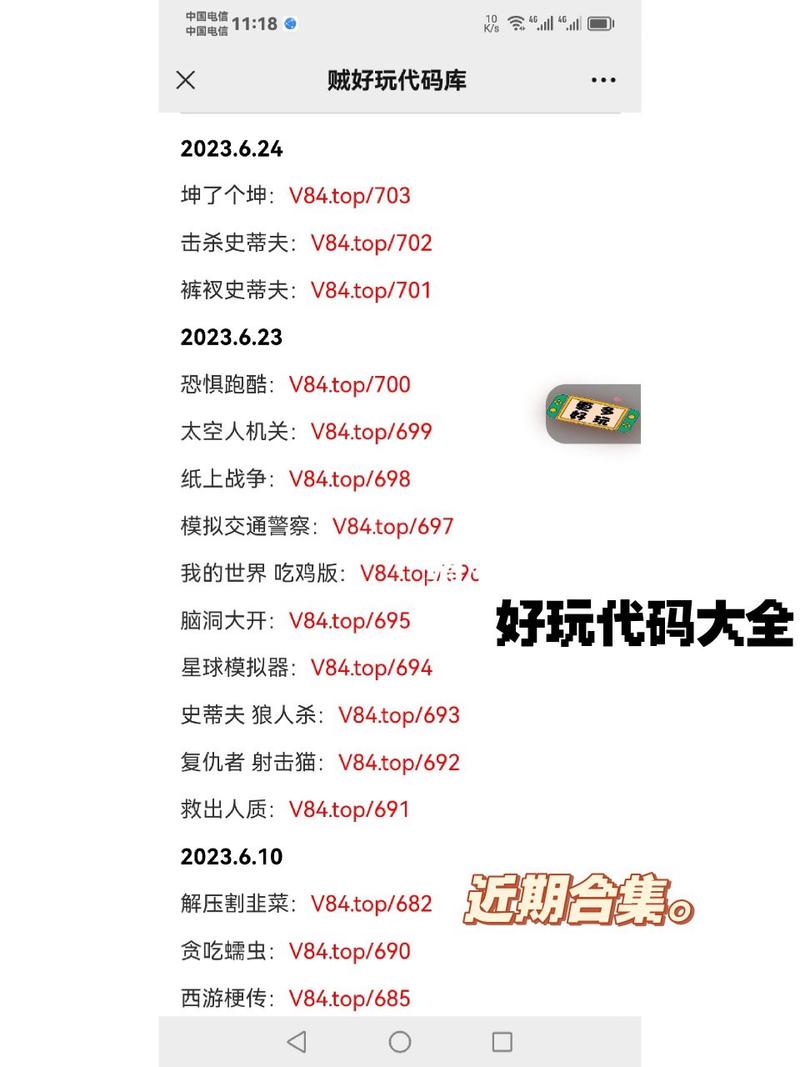Tap the date heading 2023.6.10
This screenshot has width=800, height=1067.
tap(232, 857)
